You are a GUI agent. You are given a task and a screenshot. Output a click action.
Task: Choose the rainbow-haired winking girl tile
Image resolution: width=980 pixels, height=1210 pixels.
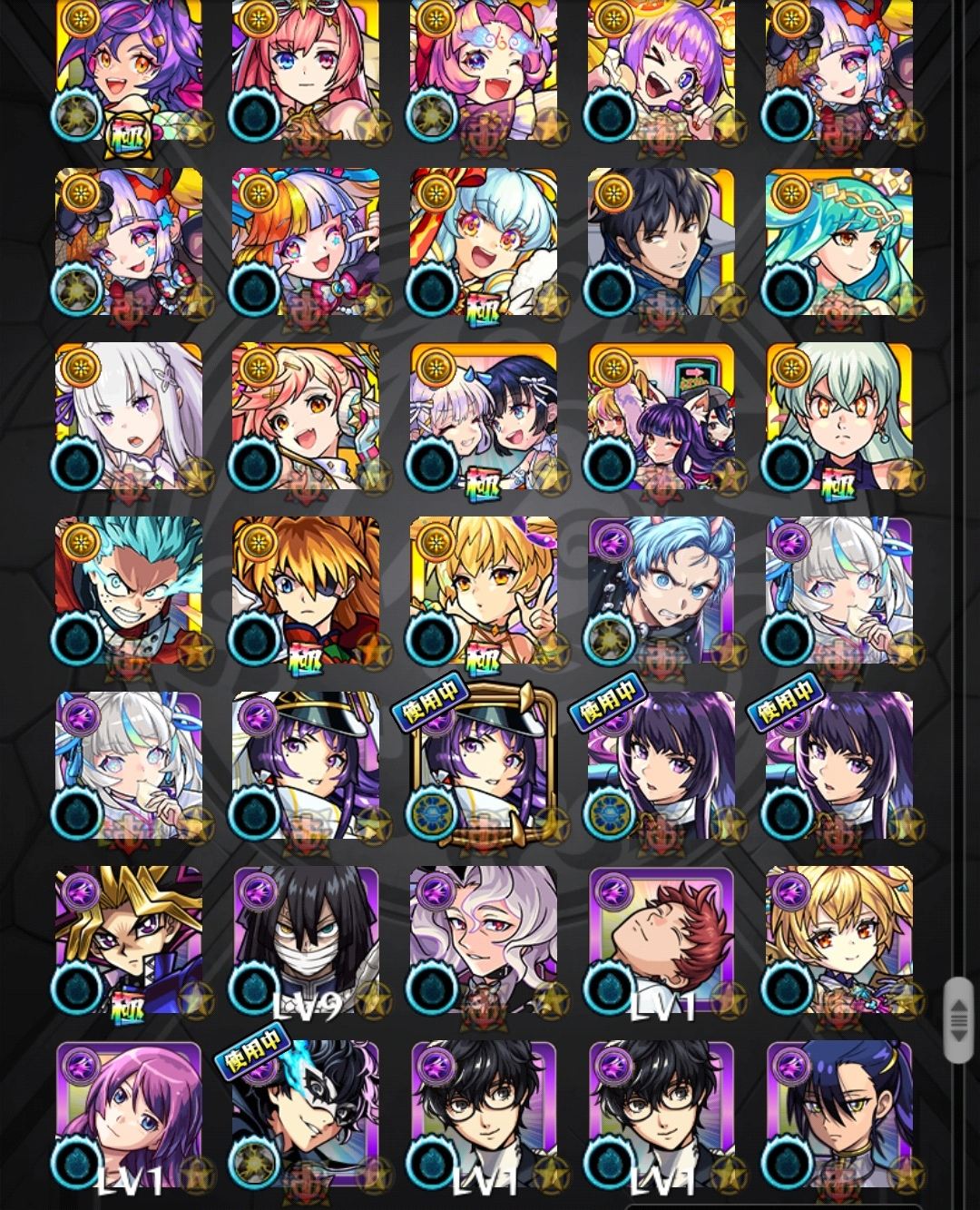pyautogui.click(x=306, y=241)
